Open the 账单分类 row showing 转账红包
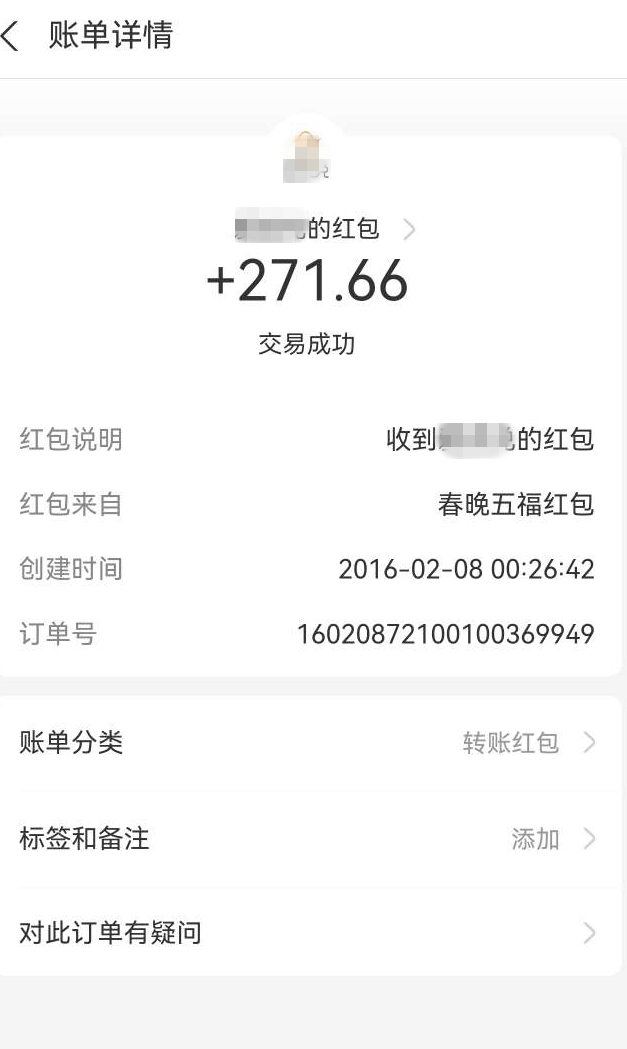 coord(310,743)
